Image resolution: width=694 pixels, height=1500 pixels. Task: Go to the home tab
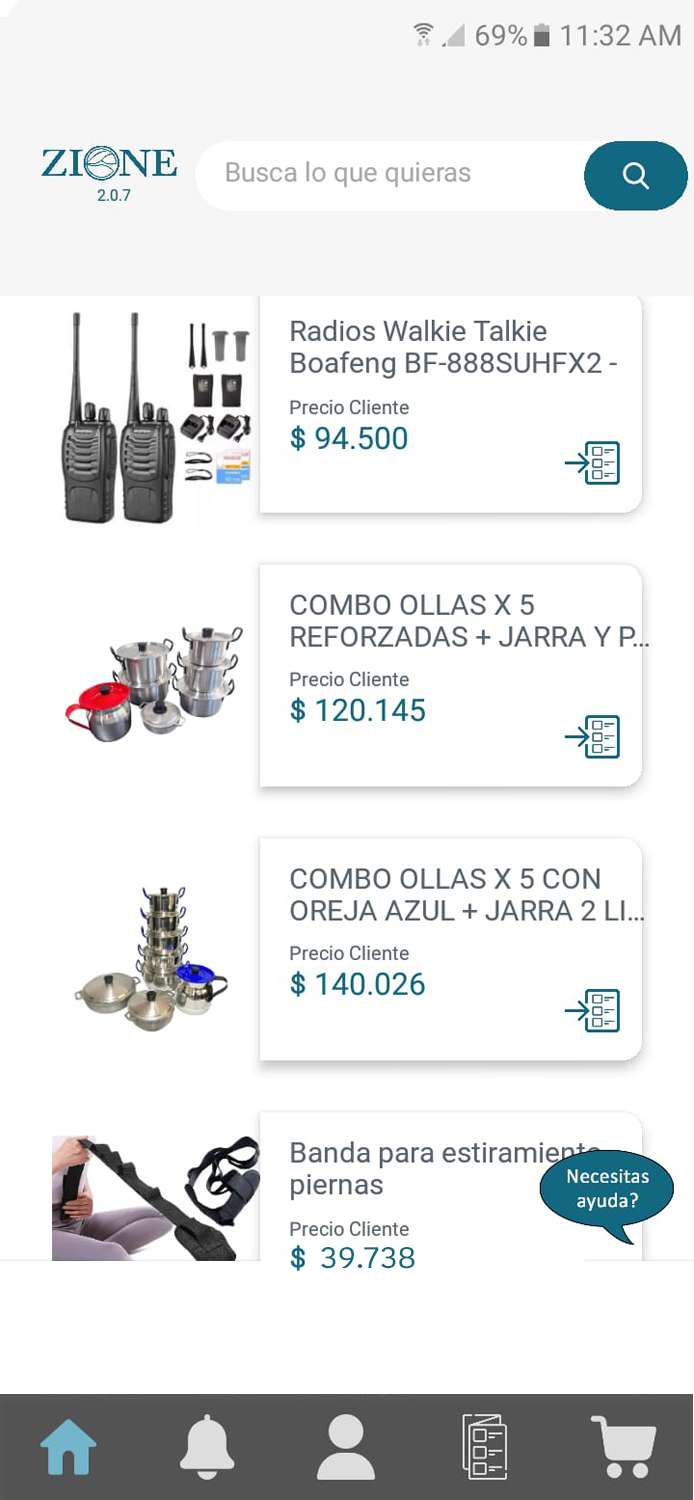69,1447
